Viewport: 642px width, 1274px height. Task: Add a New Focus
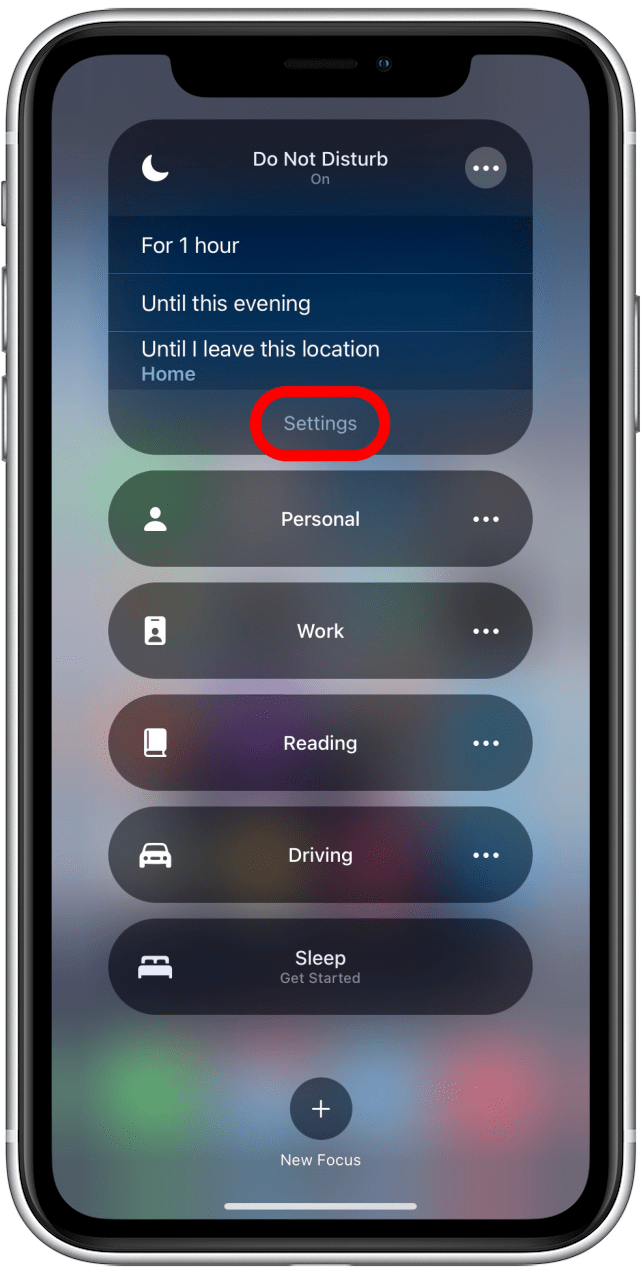(x=320, y=1109)
